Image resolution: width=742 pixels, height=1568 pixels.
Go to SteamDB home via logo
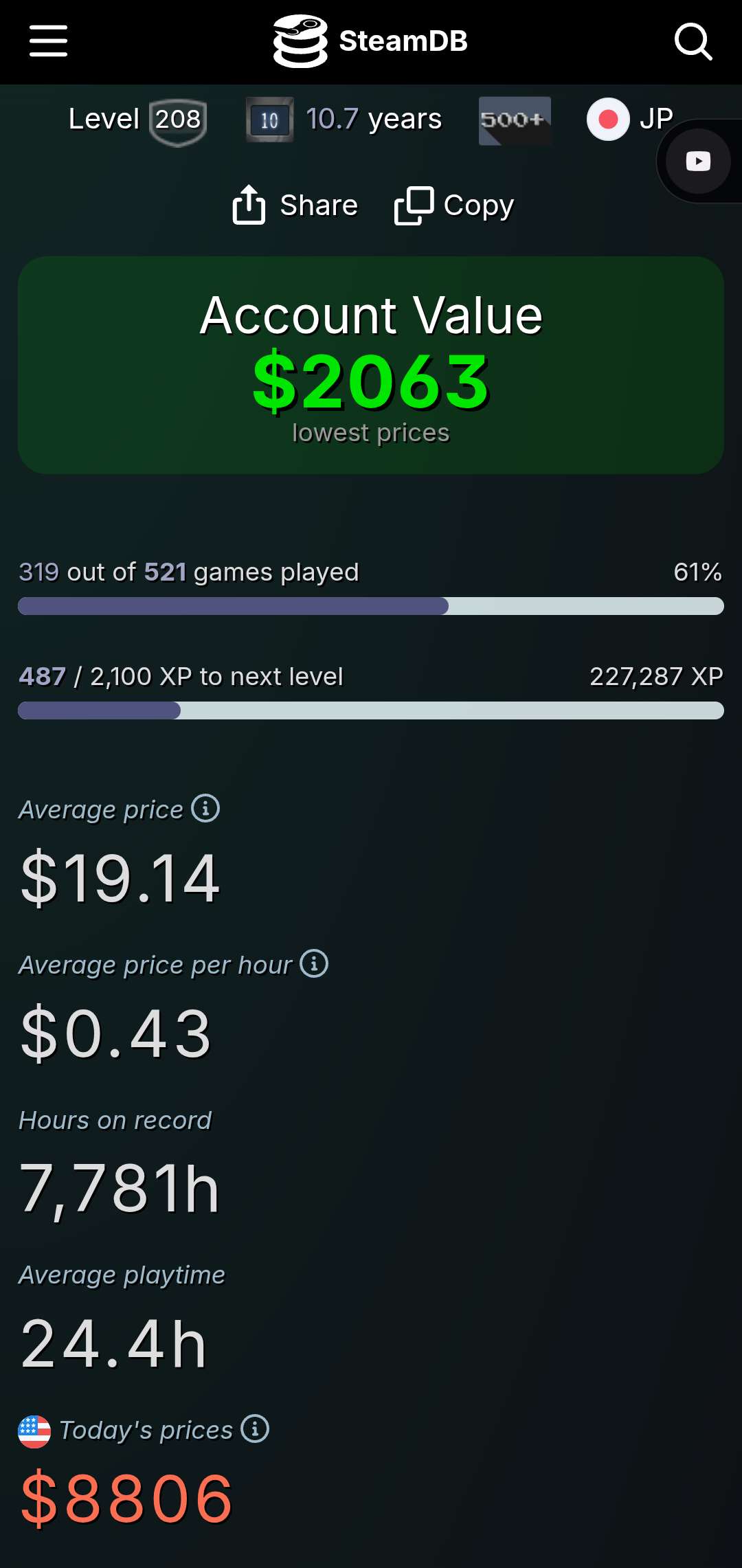click(x=370, y=41)
